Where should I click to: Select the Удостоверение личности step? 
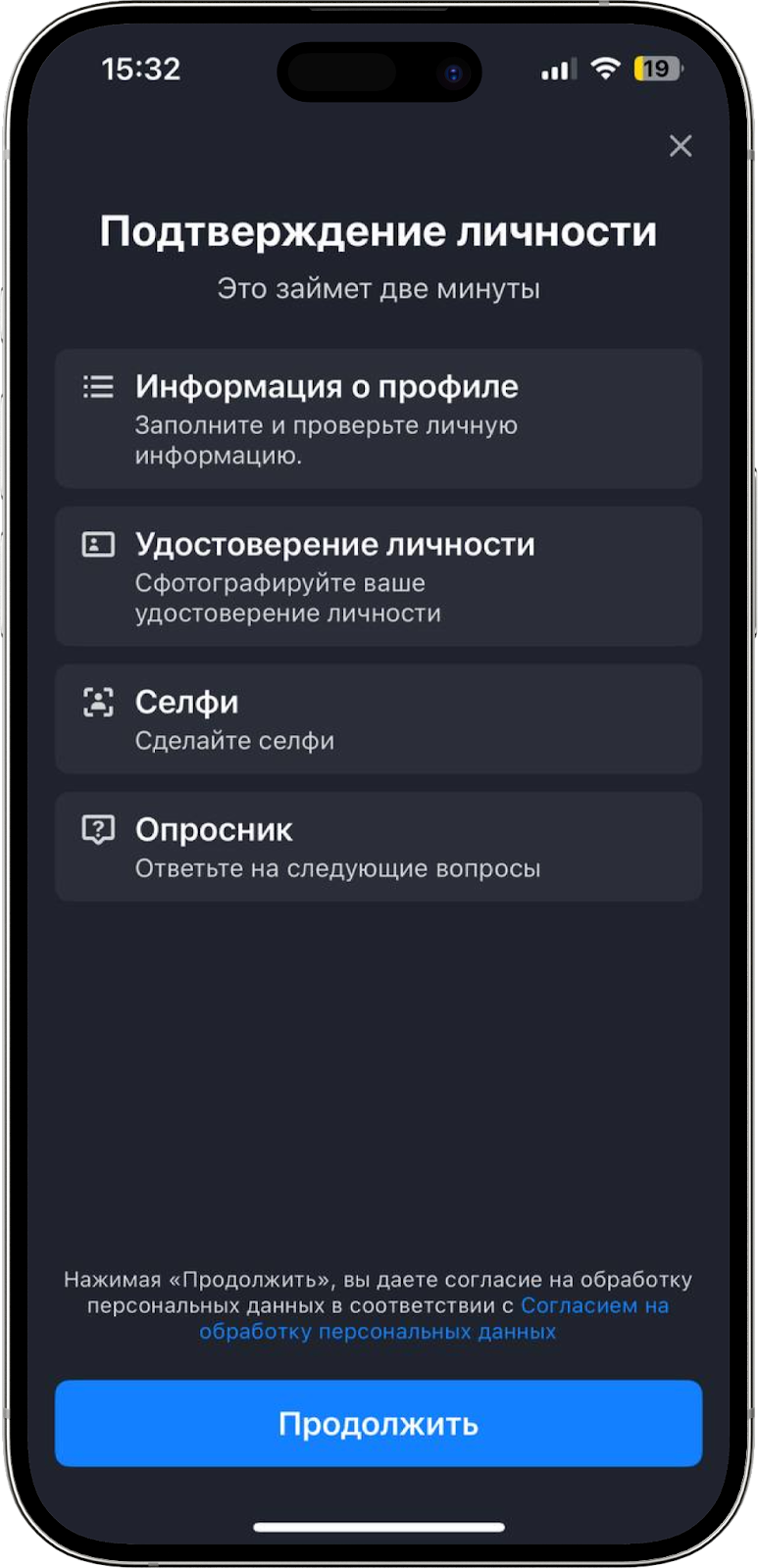pyautogui.click(x=379, y=576)
